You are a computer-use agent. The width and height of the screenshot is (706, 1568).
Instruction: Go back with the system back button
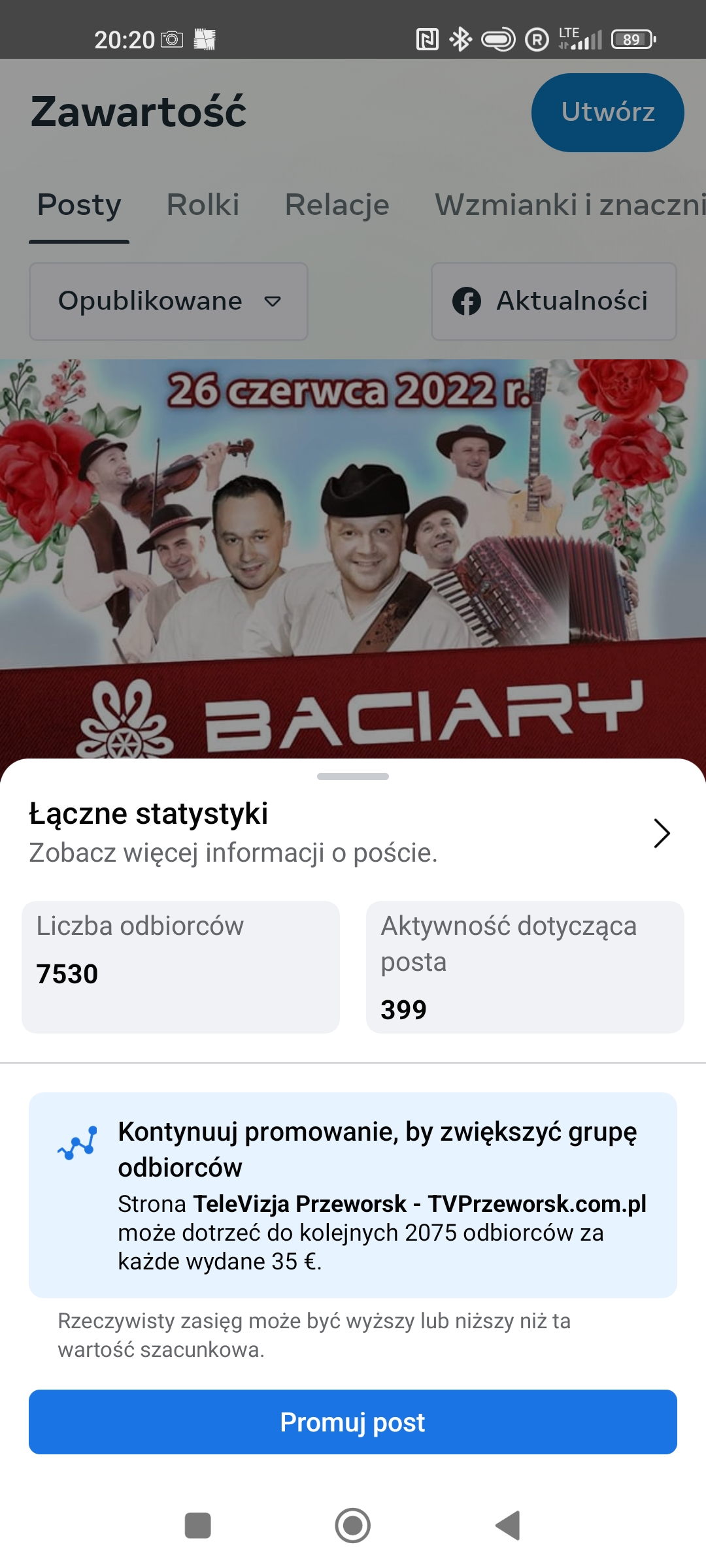[508, 1526]
